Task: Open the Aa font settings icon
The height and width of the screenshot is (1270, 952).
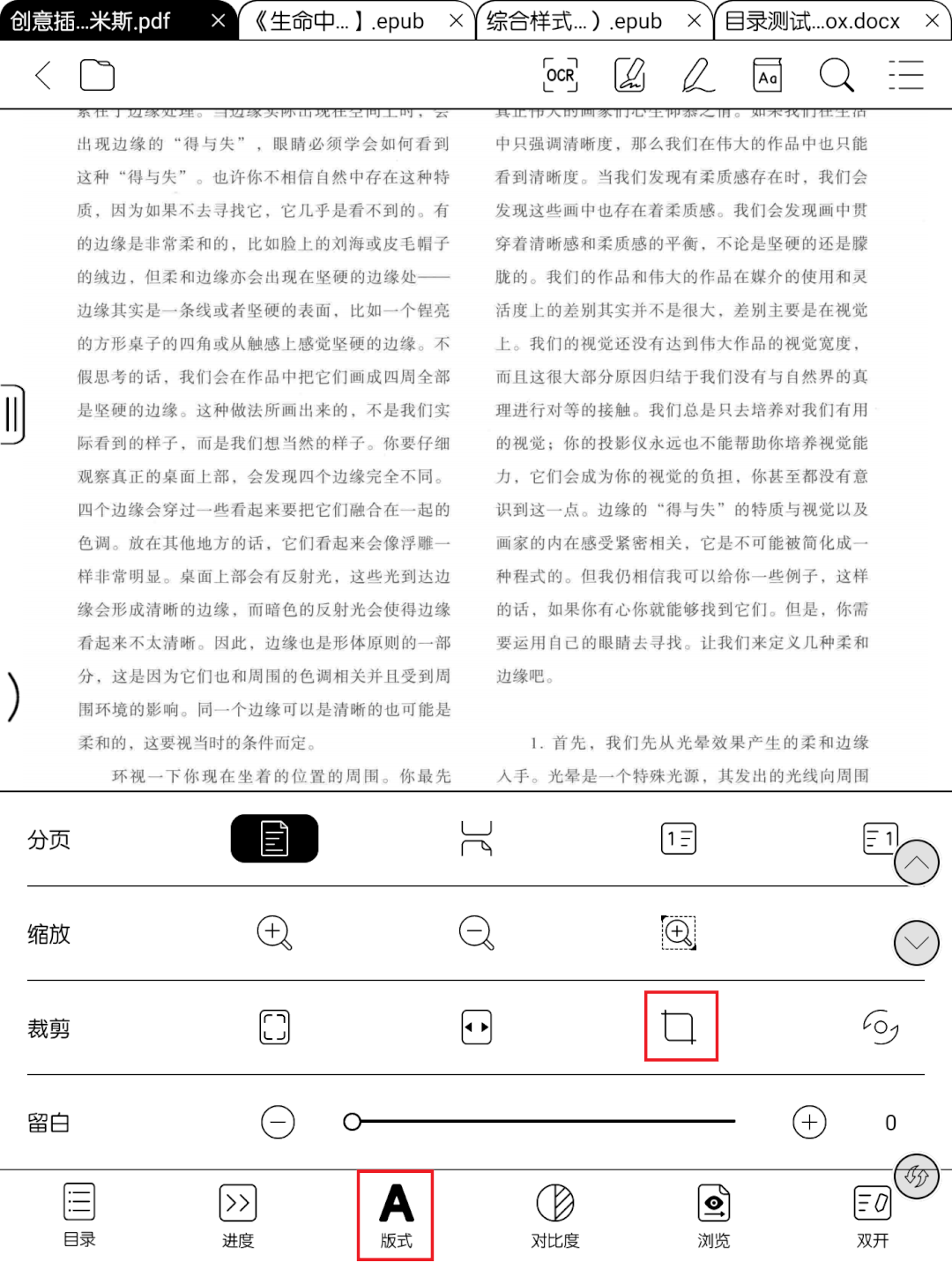Action: click(x=768, y=76)
